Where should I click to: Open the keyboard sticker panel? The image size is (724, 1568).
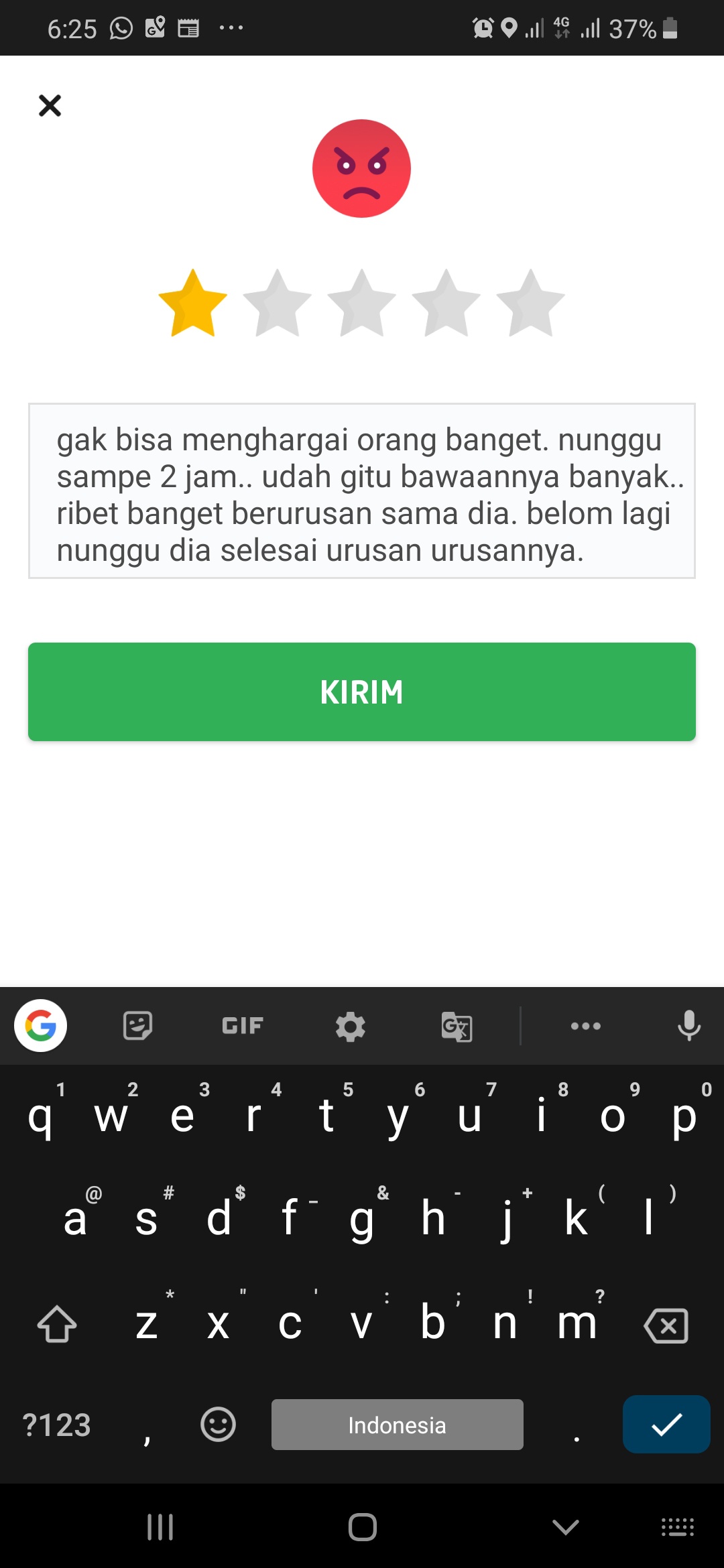137,1026
